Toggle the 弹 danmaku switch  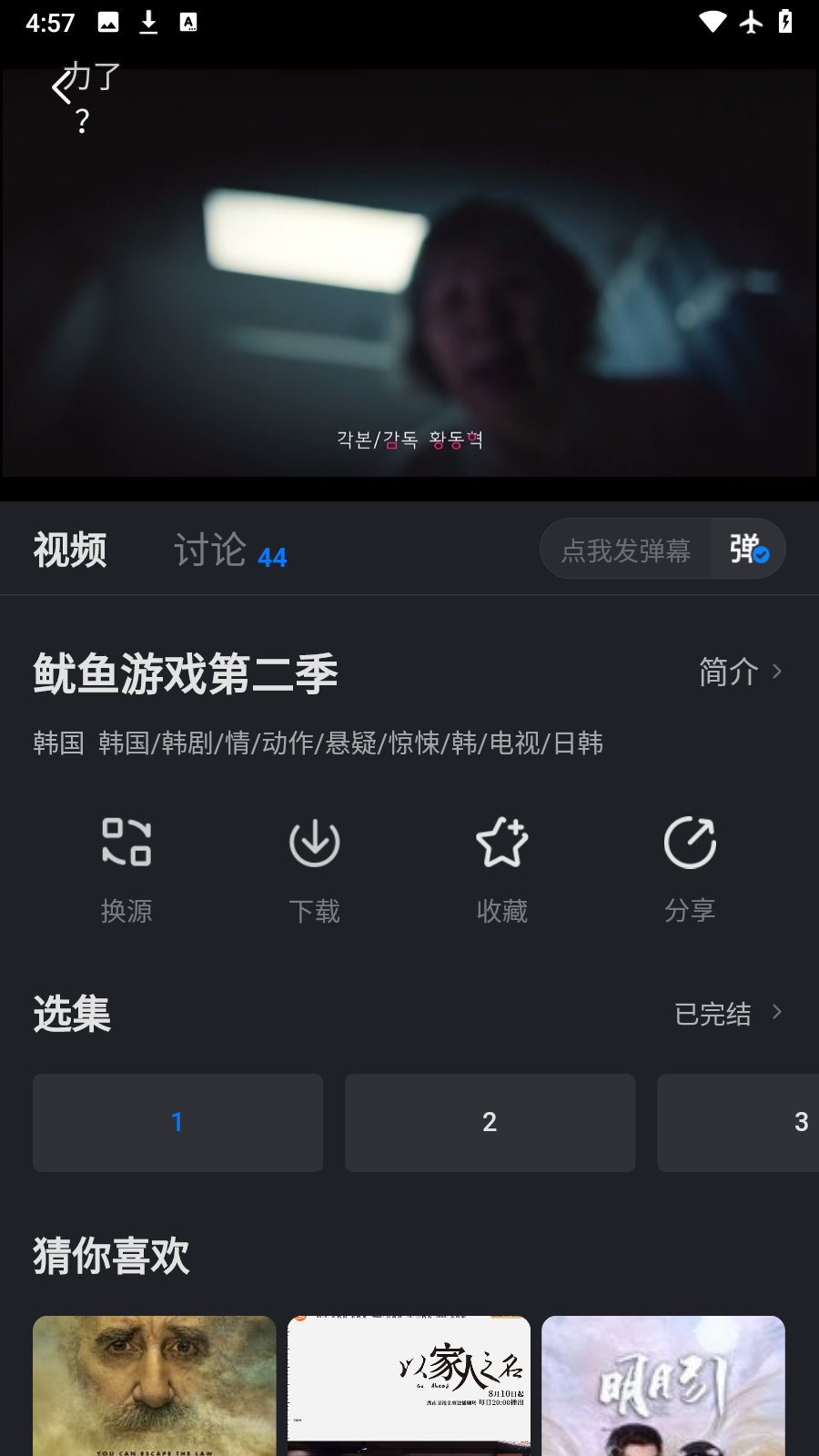[748, 550]
